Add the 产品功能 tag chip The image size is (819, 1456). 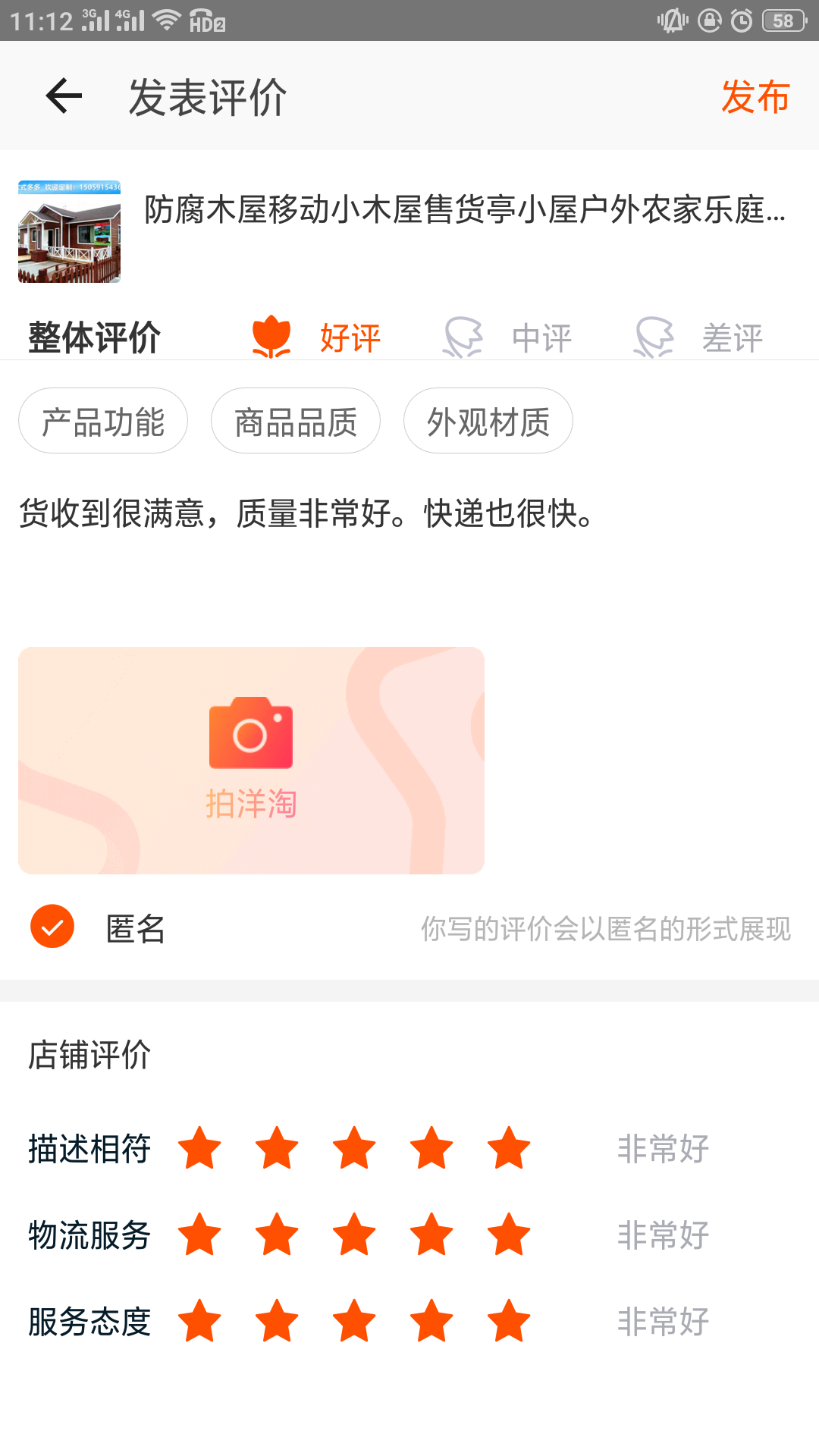click(103, 422)
